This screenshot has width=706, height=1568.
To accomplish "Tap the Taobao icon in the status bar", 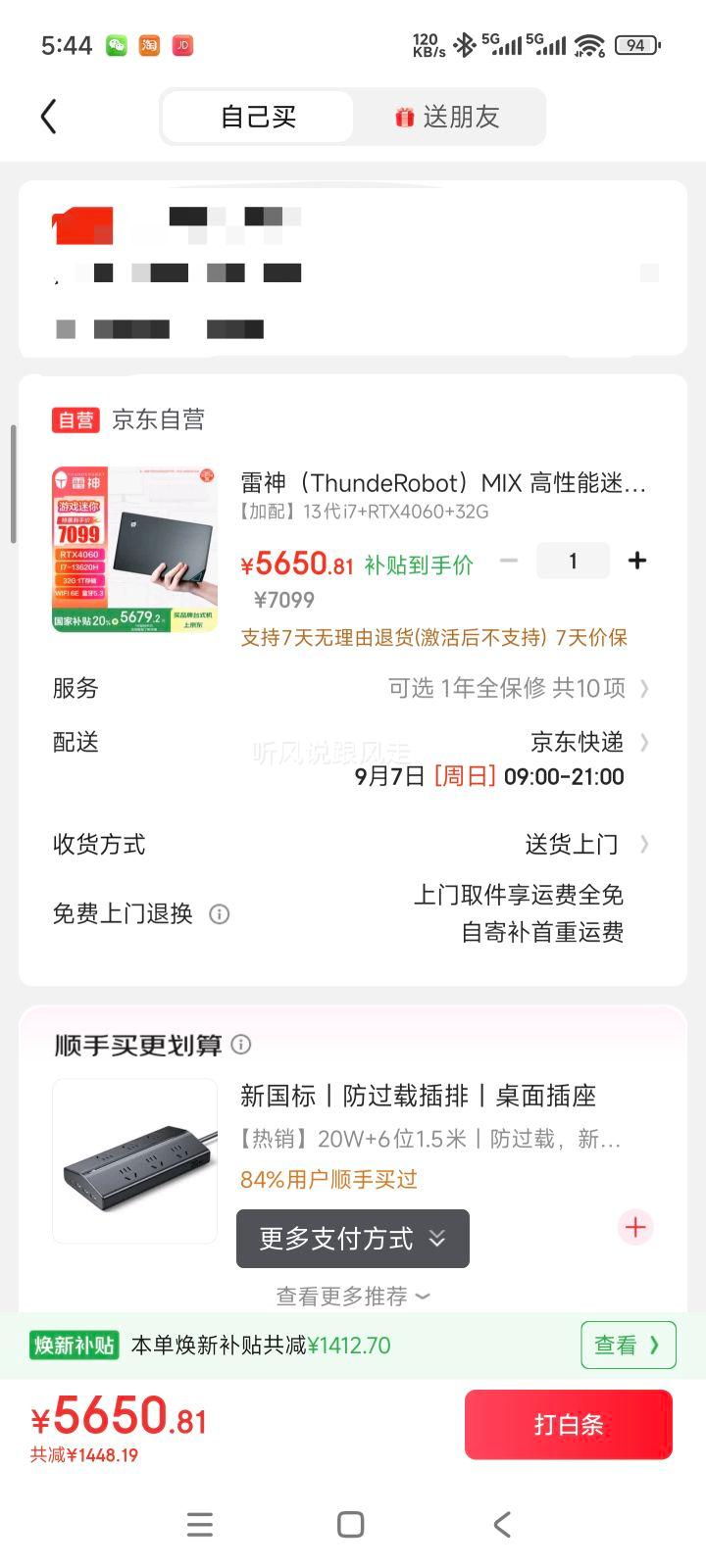I will coord(152,45).
